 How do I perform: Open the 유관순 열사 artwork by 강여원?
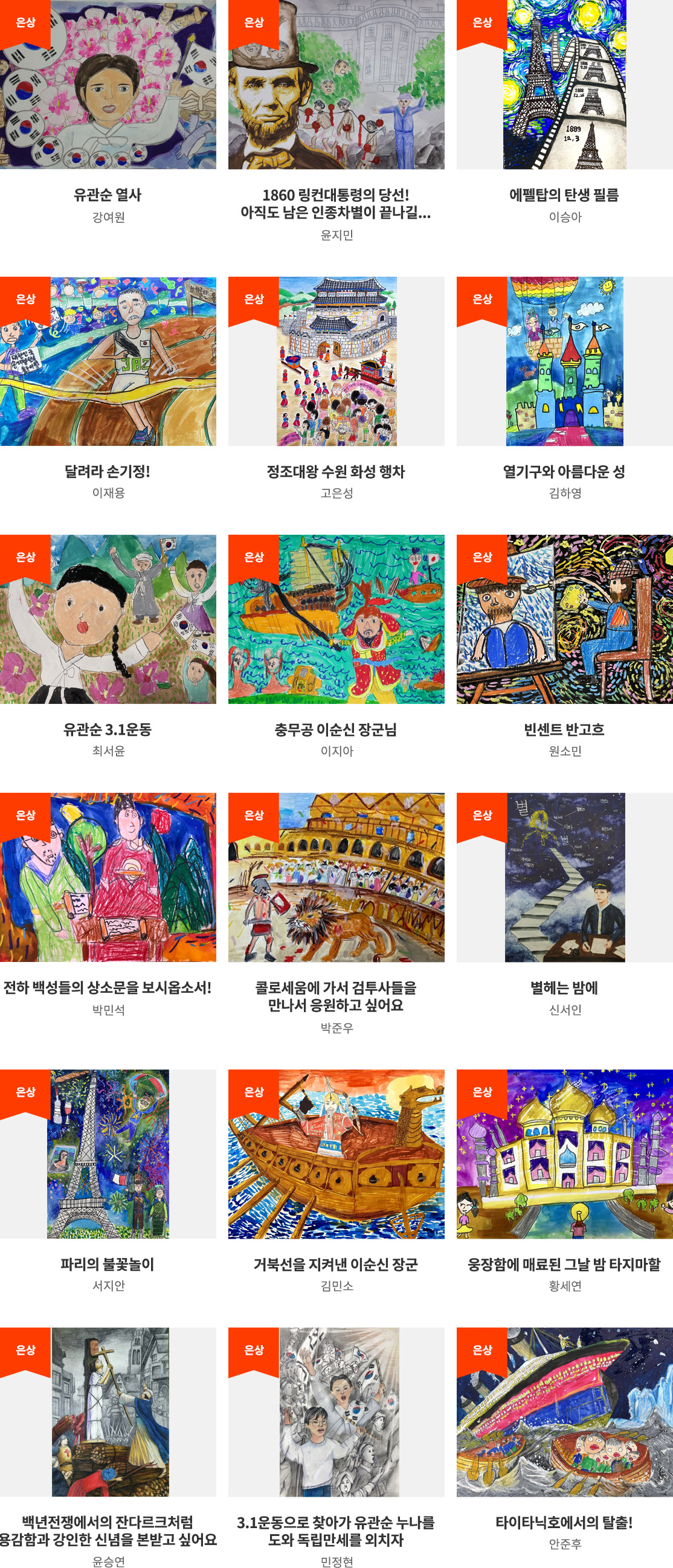[x=108, y=85]
